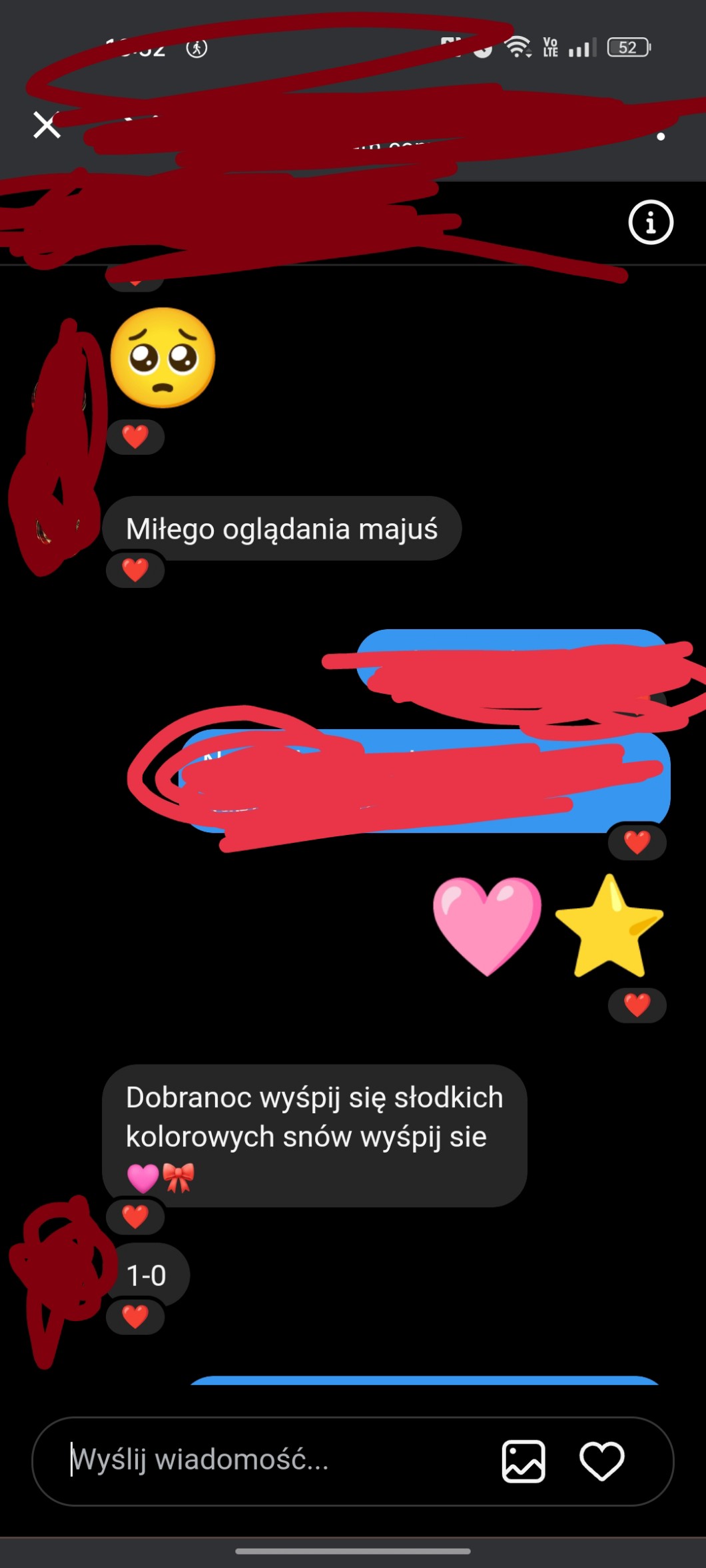
Task: Tap heart reaction under 'Miłego oglądania majuś'
Action: (135, 570)
